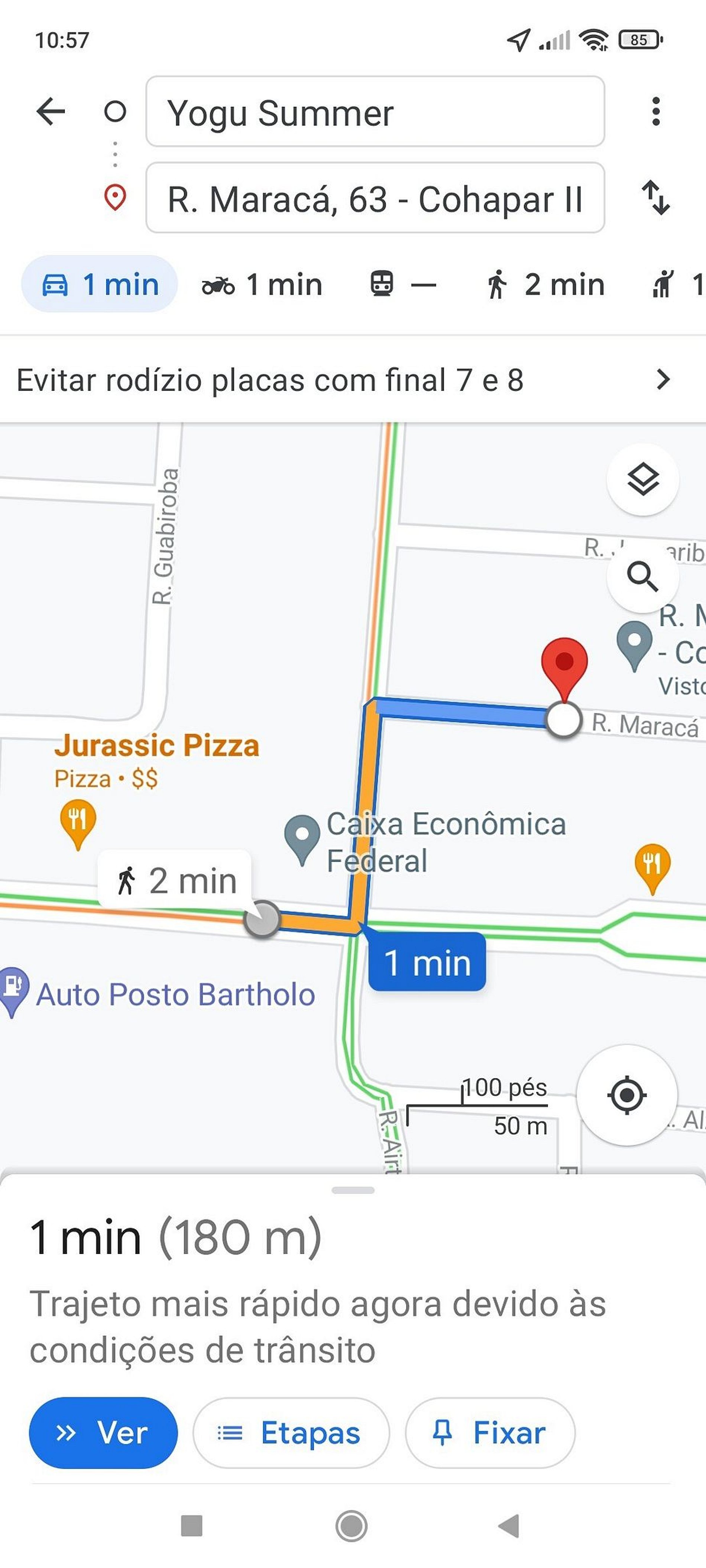This screenshot has width=706, height=1568.
Task: Go to the system home screen
Action: pos(352,1525)
